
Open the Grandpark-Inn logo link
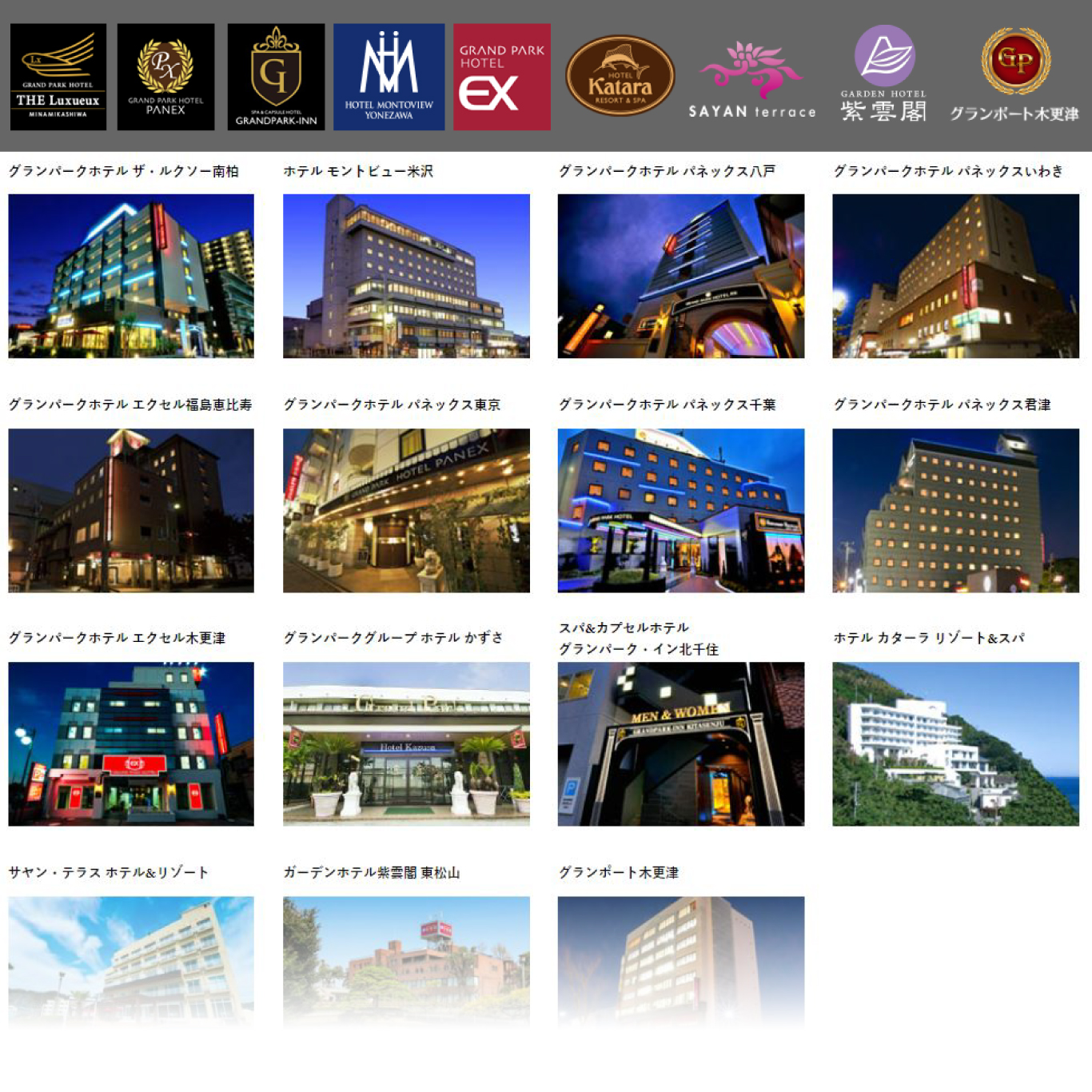[276, 77]
